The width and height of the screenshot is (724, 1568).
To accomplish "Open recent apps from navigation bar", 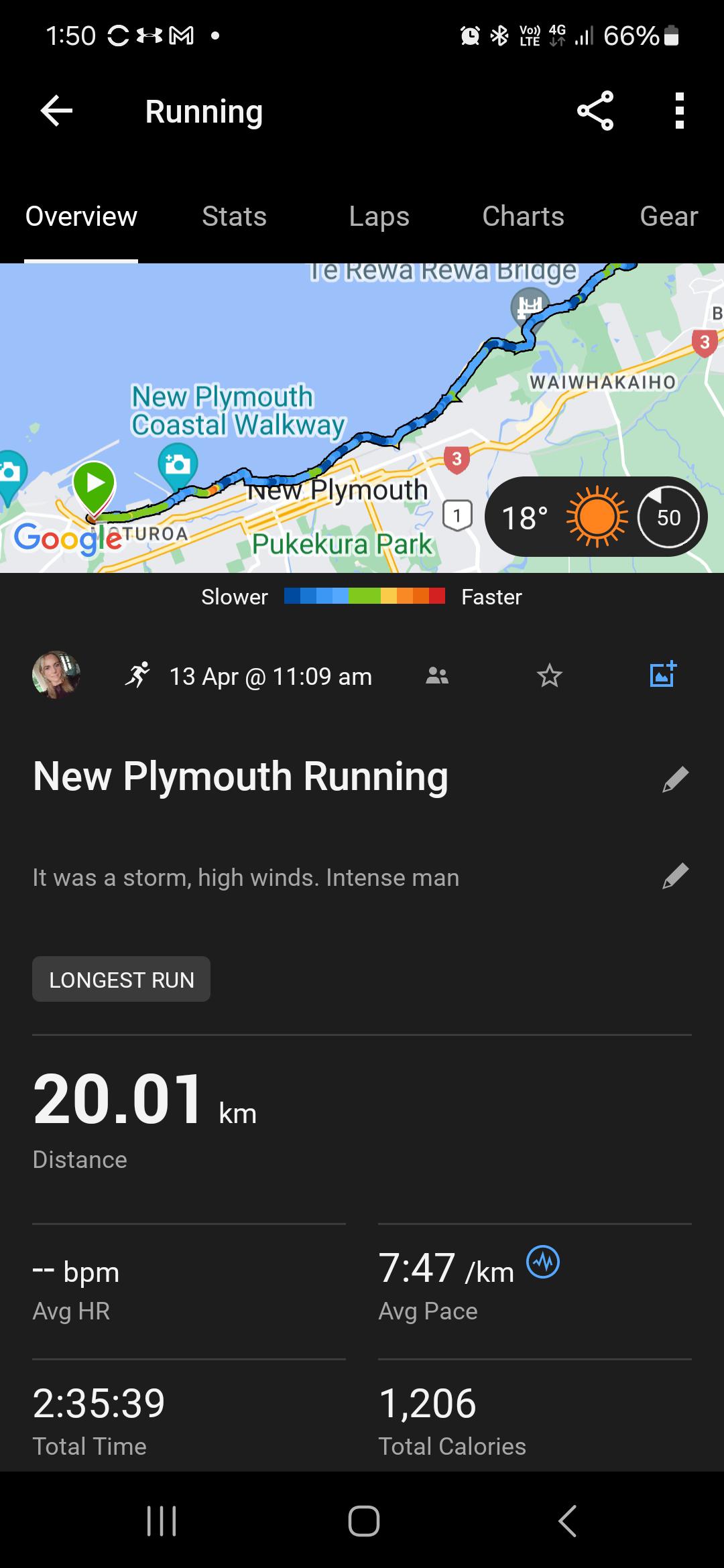I will pyautogui.click(x=162, y=1520).
